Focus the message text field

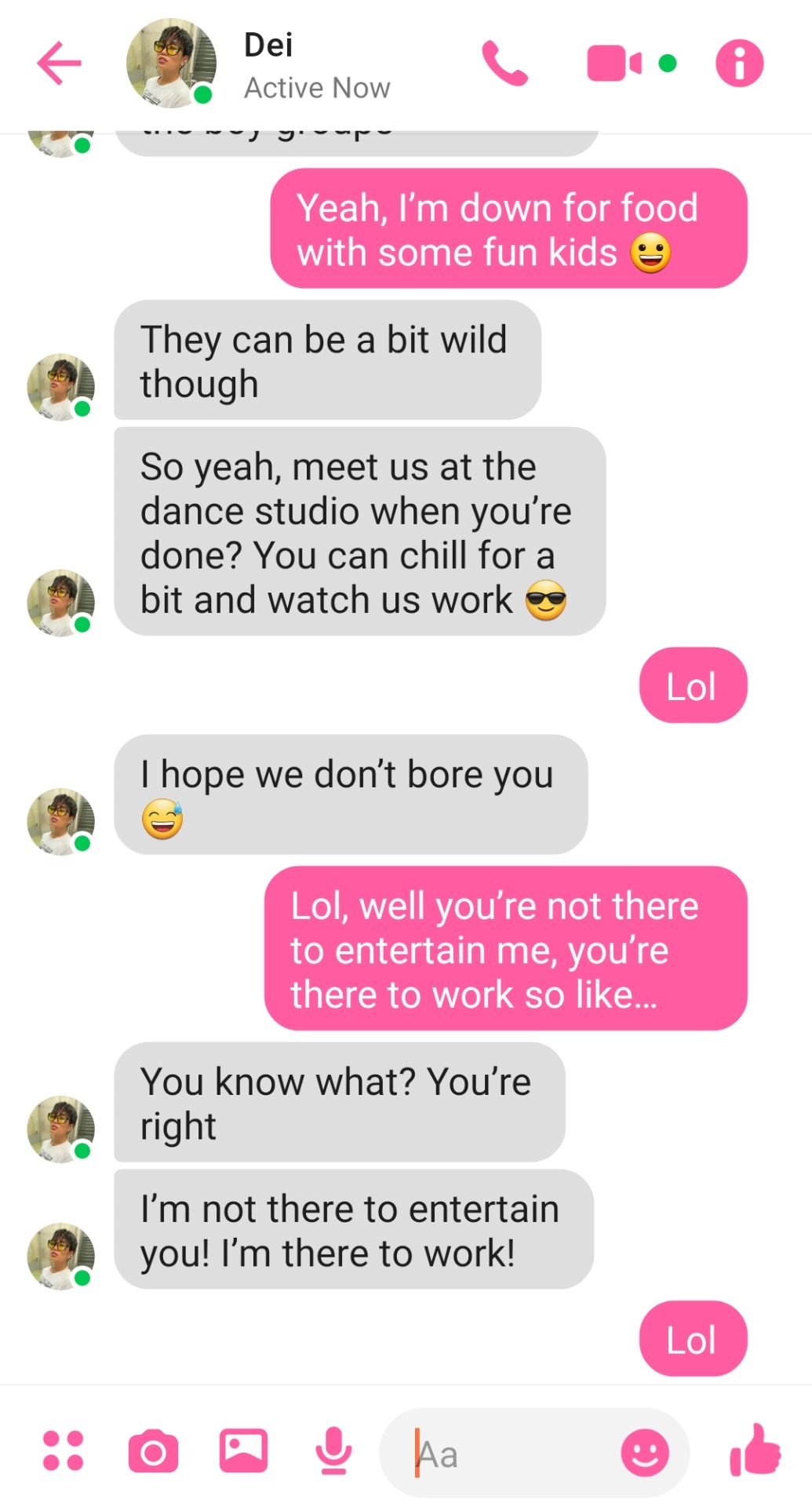tap(510, 1454)
